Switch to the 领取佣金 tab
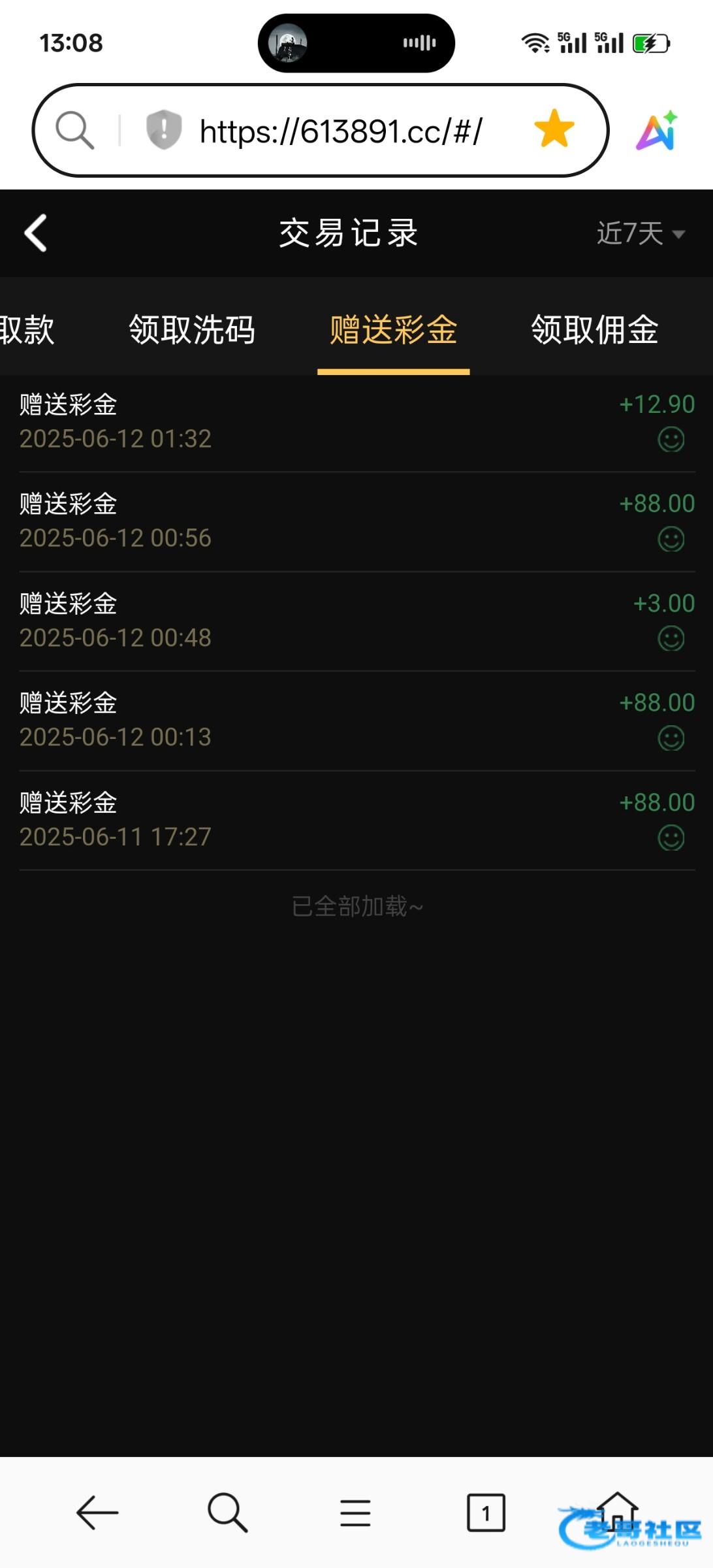Image resolution: width=713 pixels, height=1568 pixels. 594,329
